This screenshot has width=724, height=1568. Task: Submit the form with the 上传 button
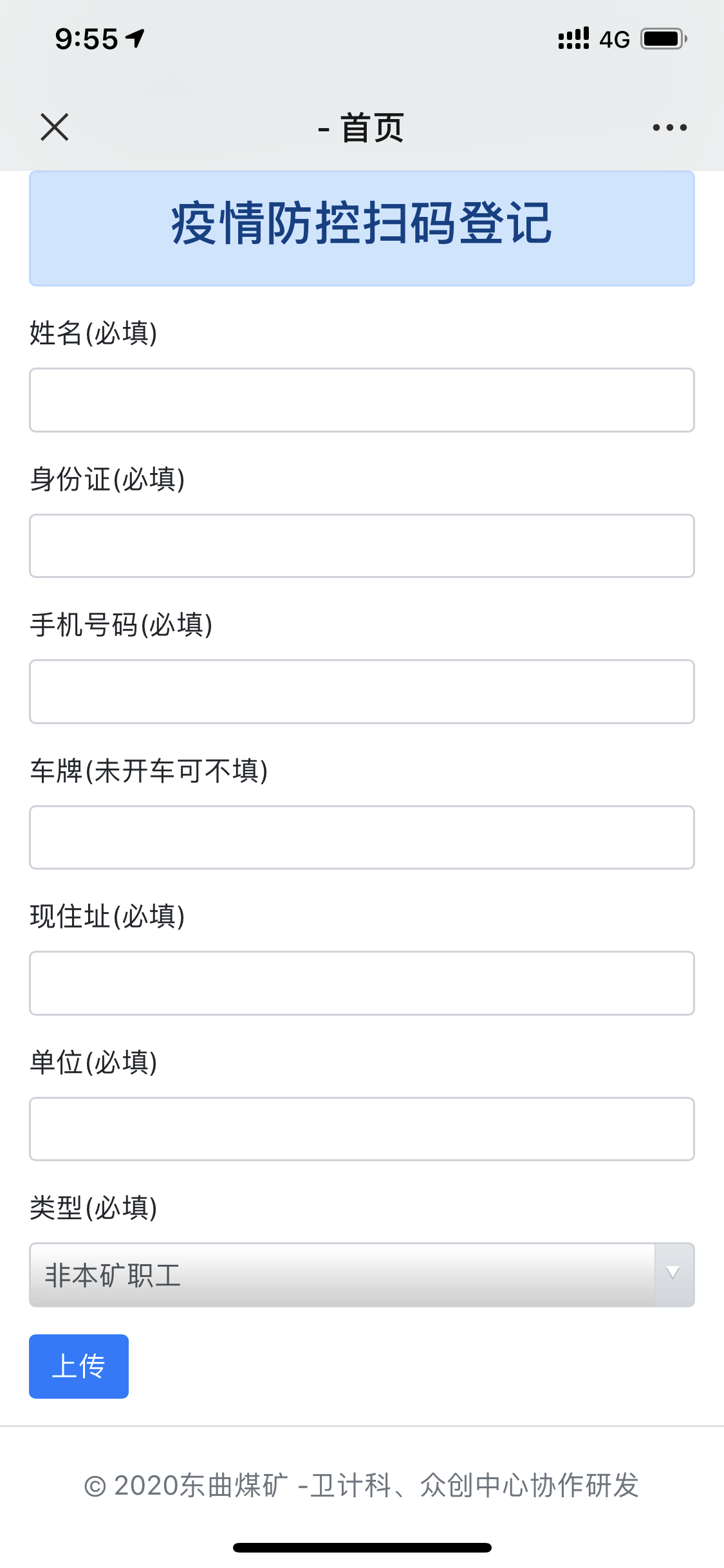coord(79,1366)
